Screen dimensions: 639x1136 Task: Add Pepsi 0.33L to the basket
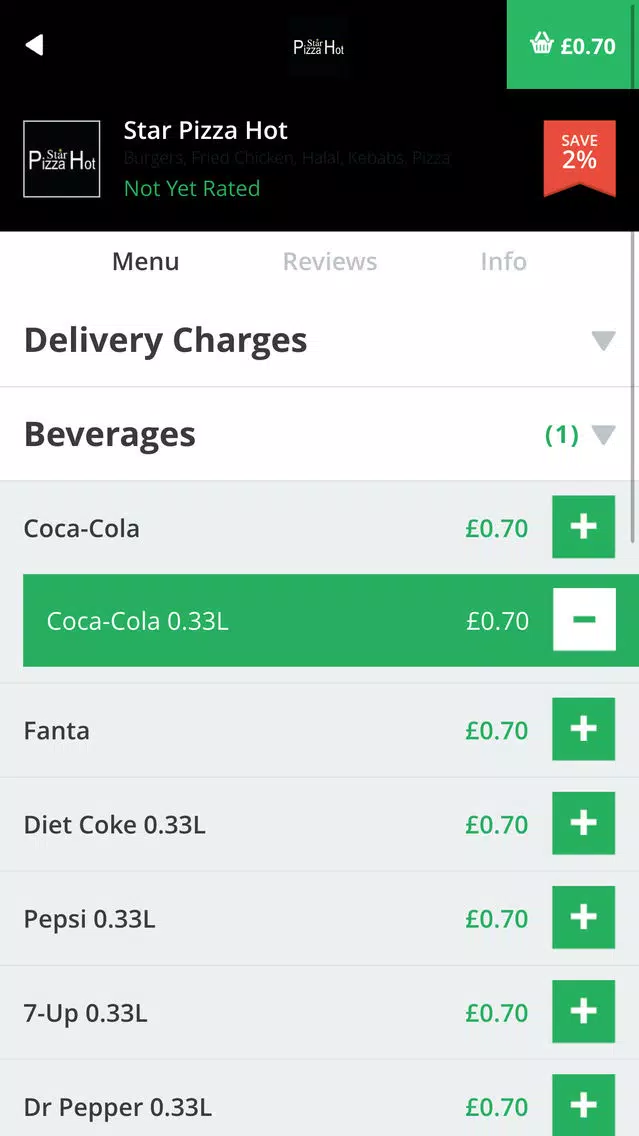tap(583, 917)
